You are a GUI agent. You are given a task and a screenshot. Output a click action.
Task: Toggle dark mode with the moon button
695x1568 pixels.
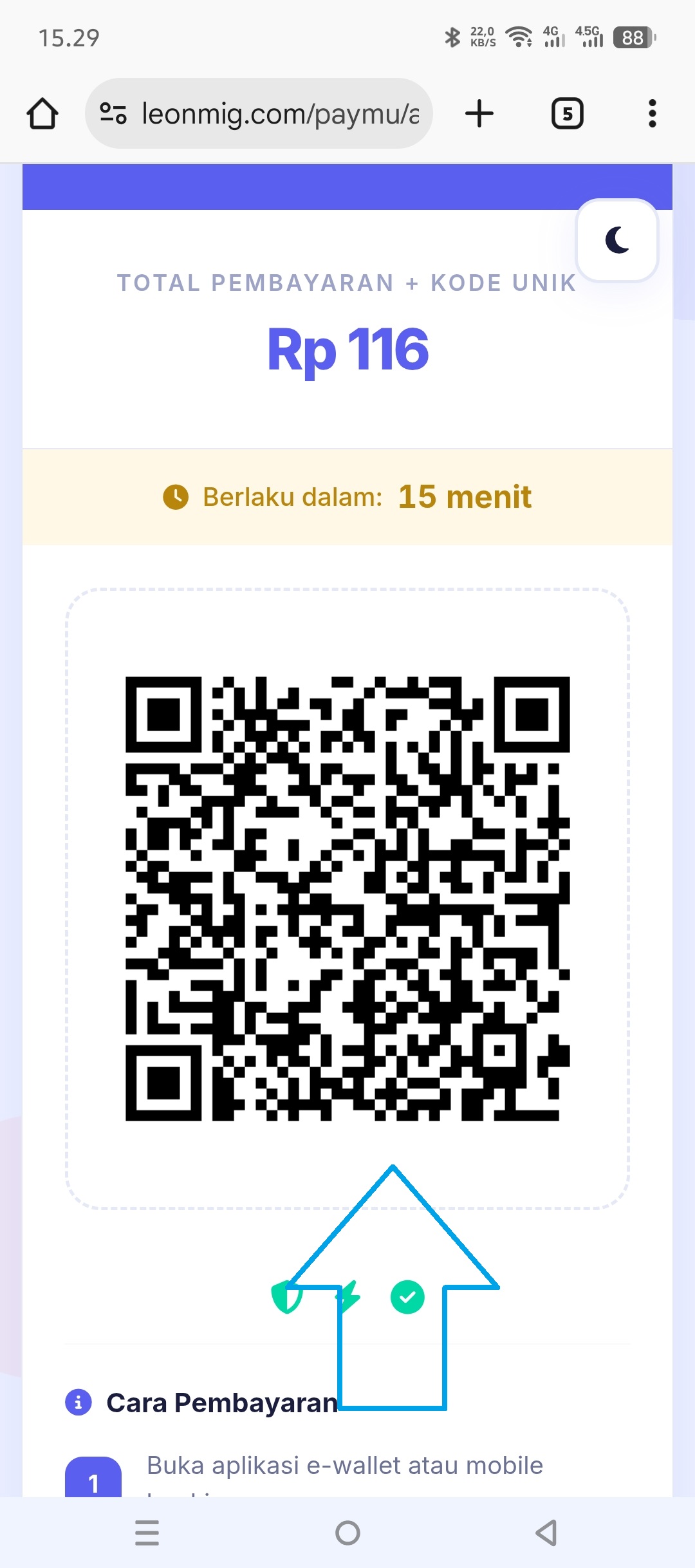pos(617,240)
